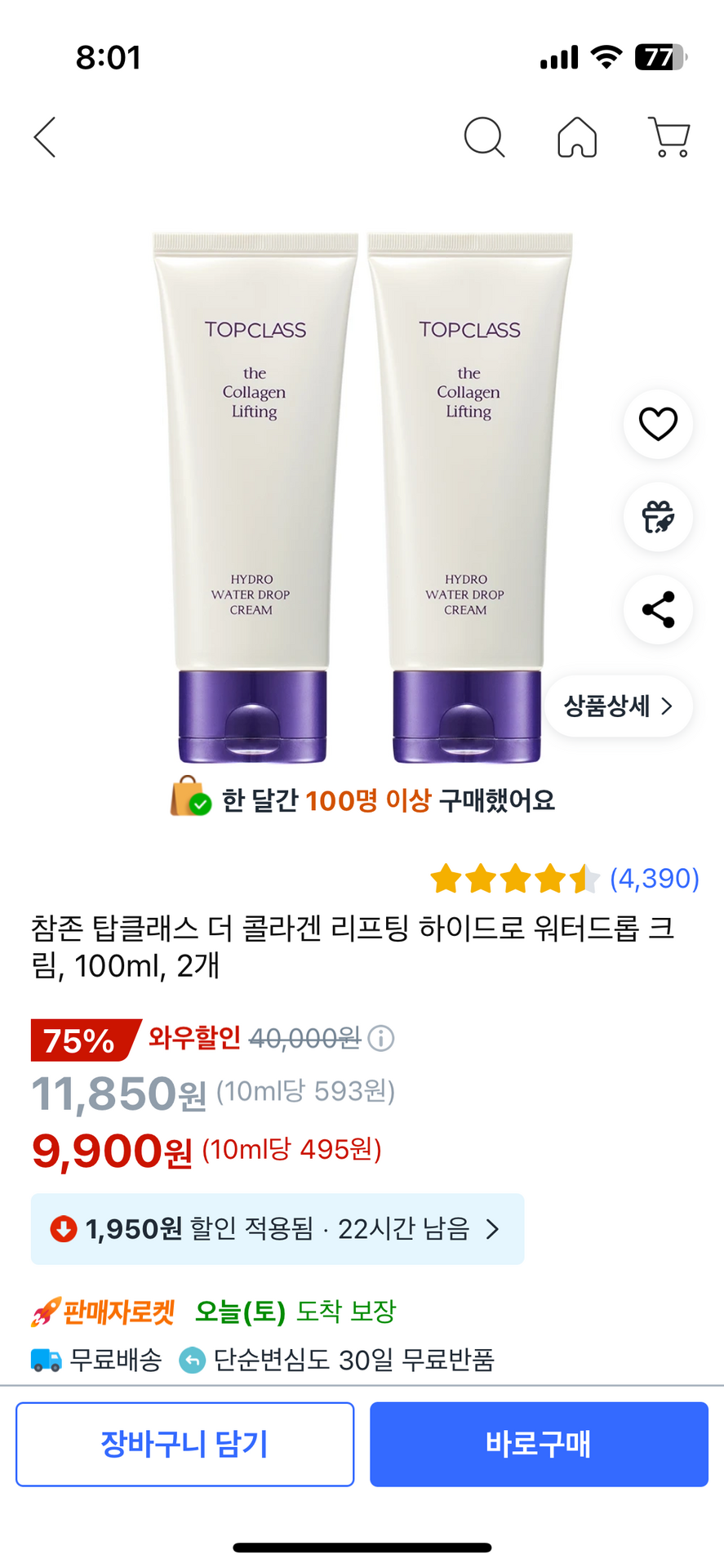This screenshot has height=1568, width=724.
Task: Open the shopping cart icon
Action: click(669, 136)
